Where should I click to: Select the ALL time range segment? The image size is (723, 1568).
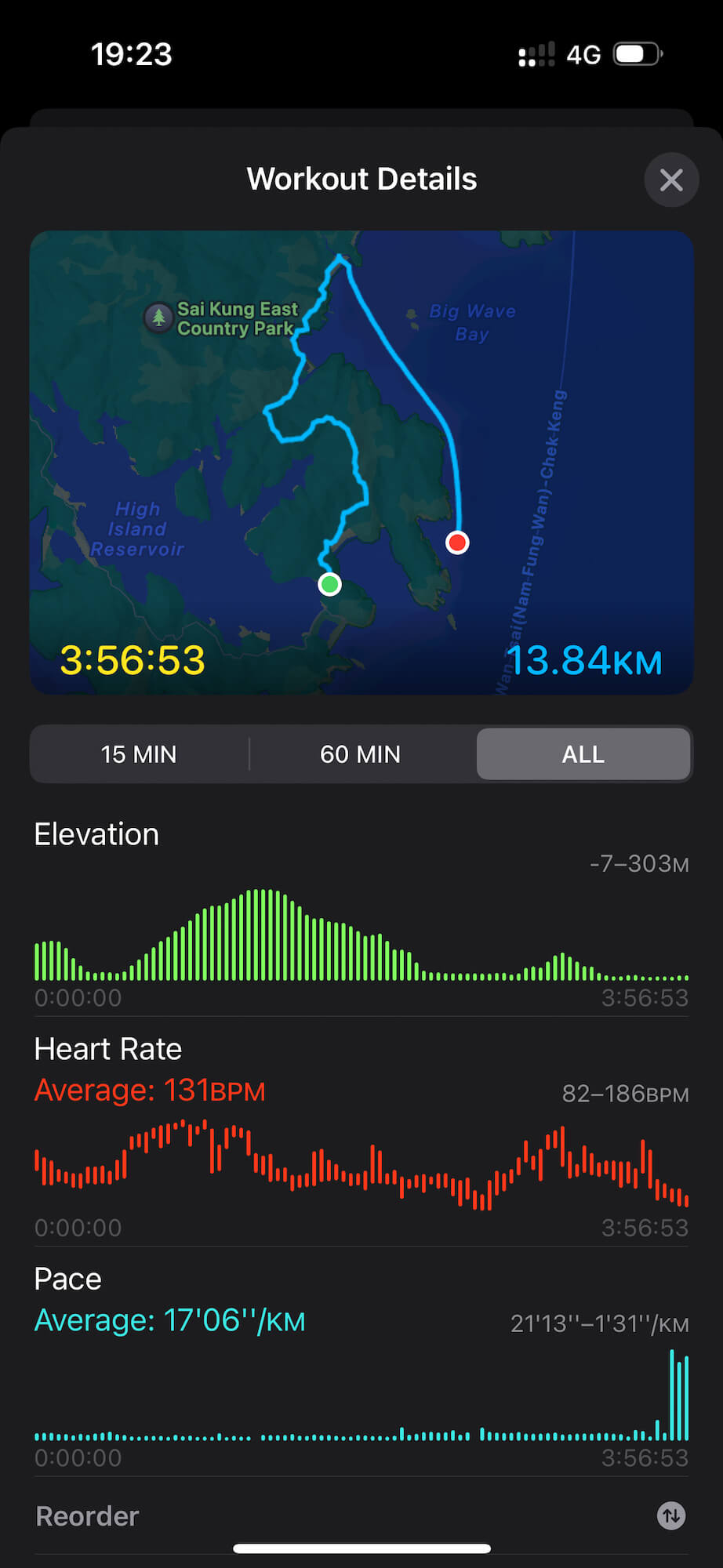coord(583,754)
